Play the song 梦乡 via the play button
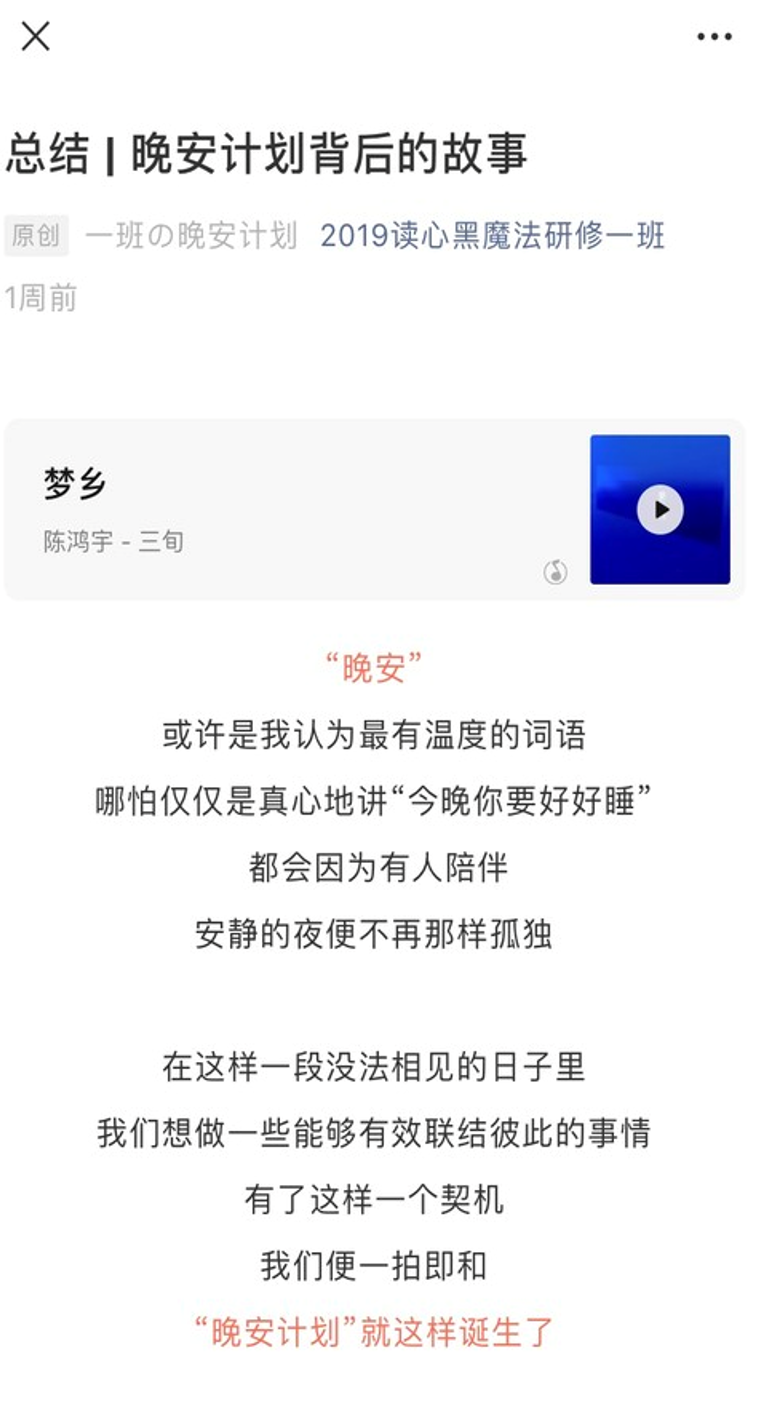This screenshot has width=769, height=1415. pos(661,508)
